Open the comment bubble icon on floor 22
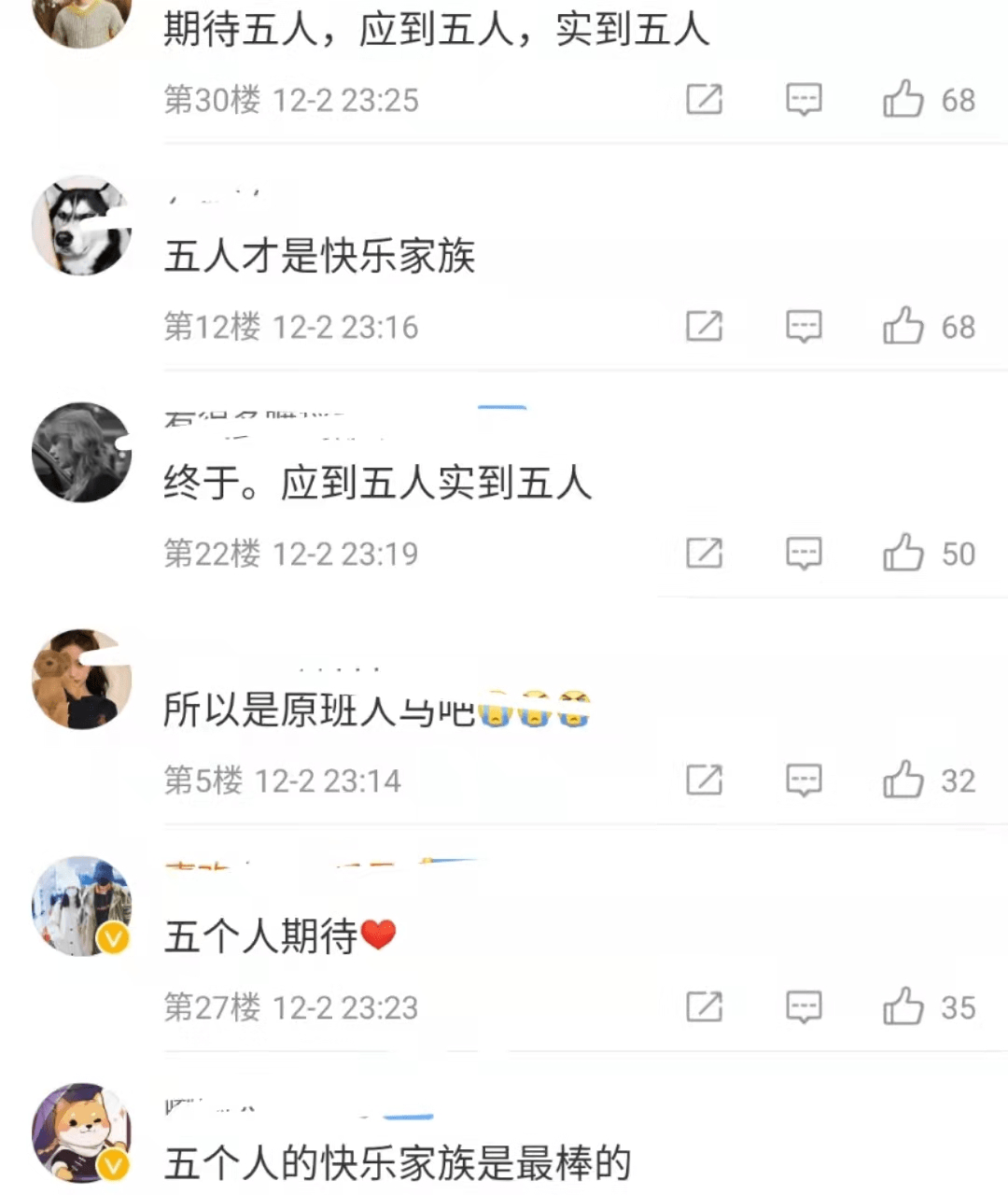 pyautogui.click(x=804, y=553)
